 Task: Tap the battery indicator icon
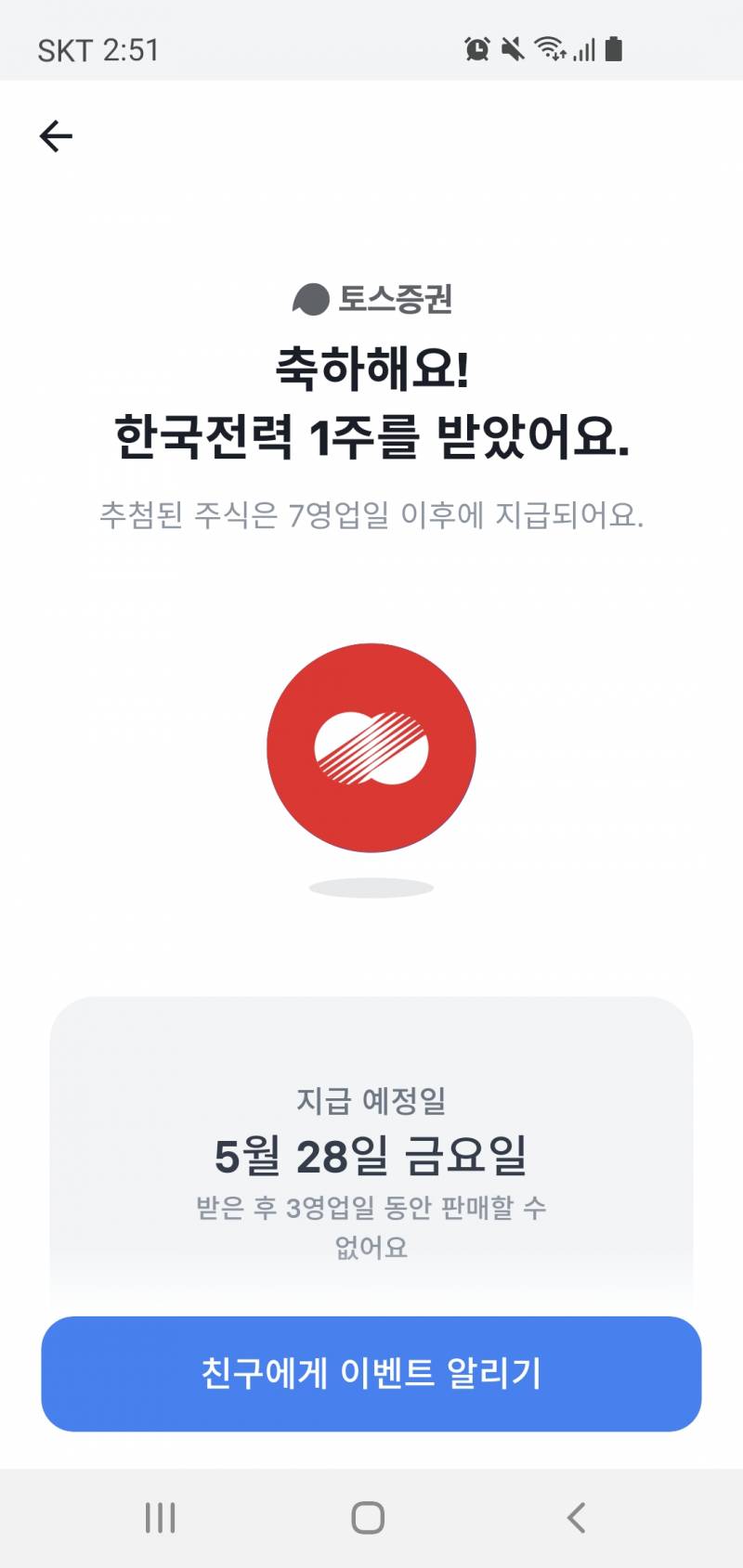[613, 51]
